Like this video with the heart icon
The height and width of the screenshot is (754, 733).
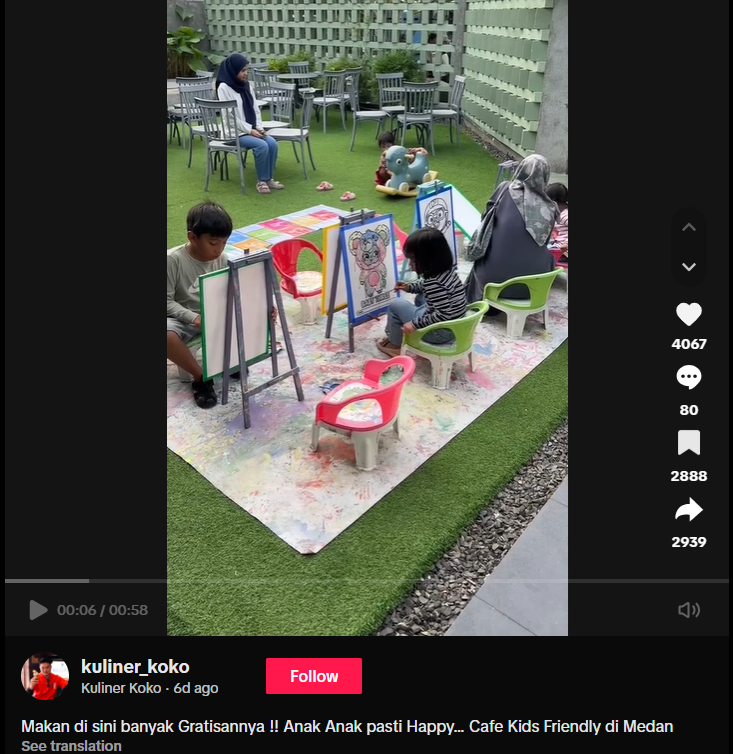click(x=688, y=315)
